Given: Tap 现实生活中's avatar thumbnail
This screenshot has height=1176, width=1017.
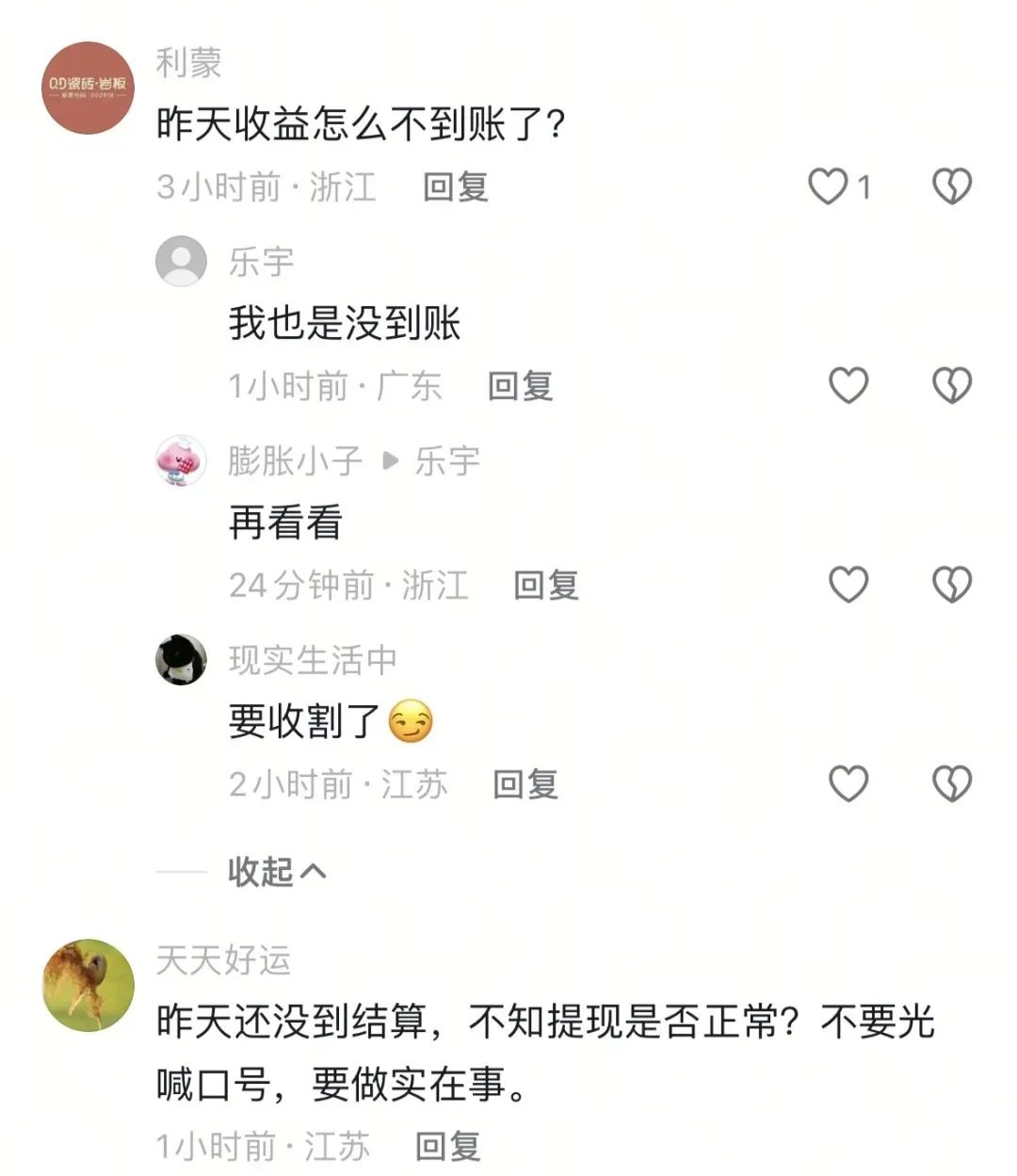Looking at the screenshot, I should 181,659.
